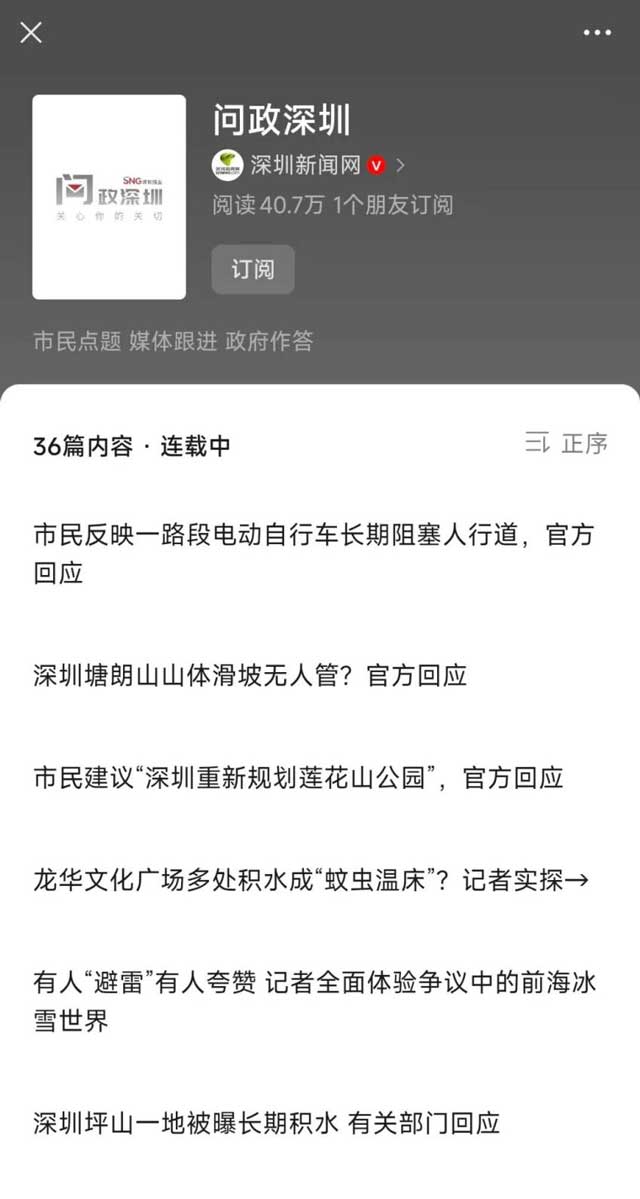Read the 莲花山公园 replanning article
This screenshot has height=1199, width=640.
click(298, 777)
